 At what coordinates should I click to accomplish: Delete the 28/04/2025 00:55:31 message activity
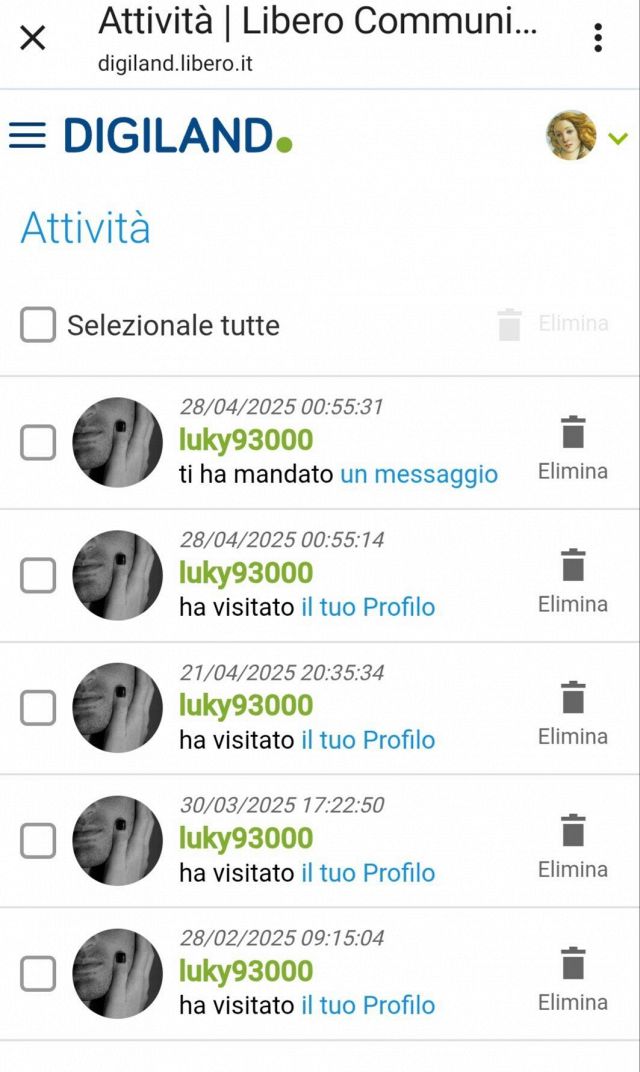point(573,448)
